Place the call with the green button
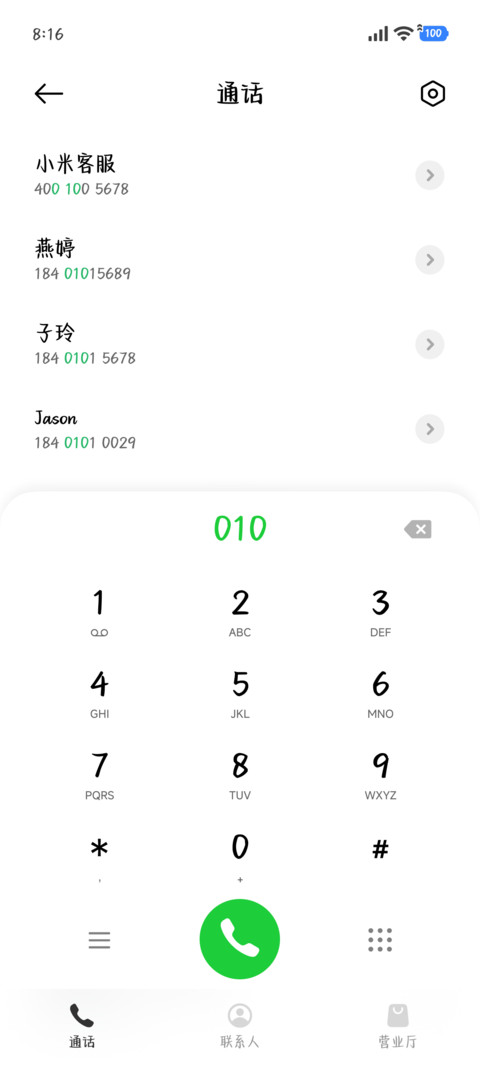Viewport: 480px width, 1067px height. click(240, 939)
